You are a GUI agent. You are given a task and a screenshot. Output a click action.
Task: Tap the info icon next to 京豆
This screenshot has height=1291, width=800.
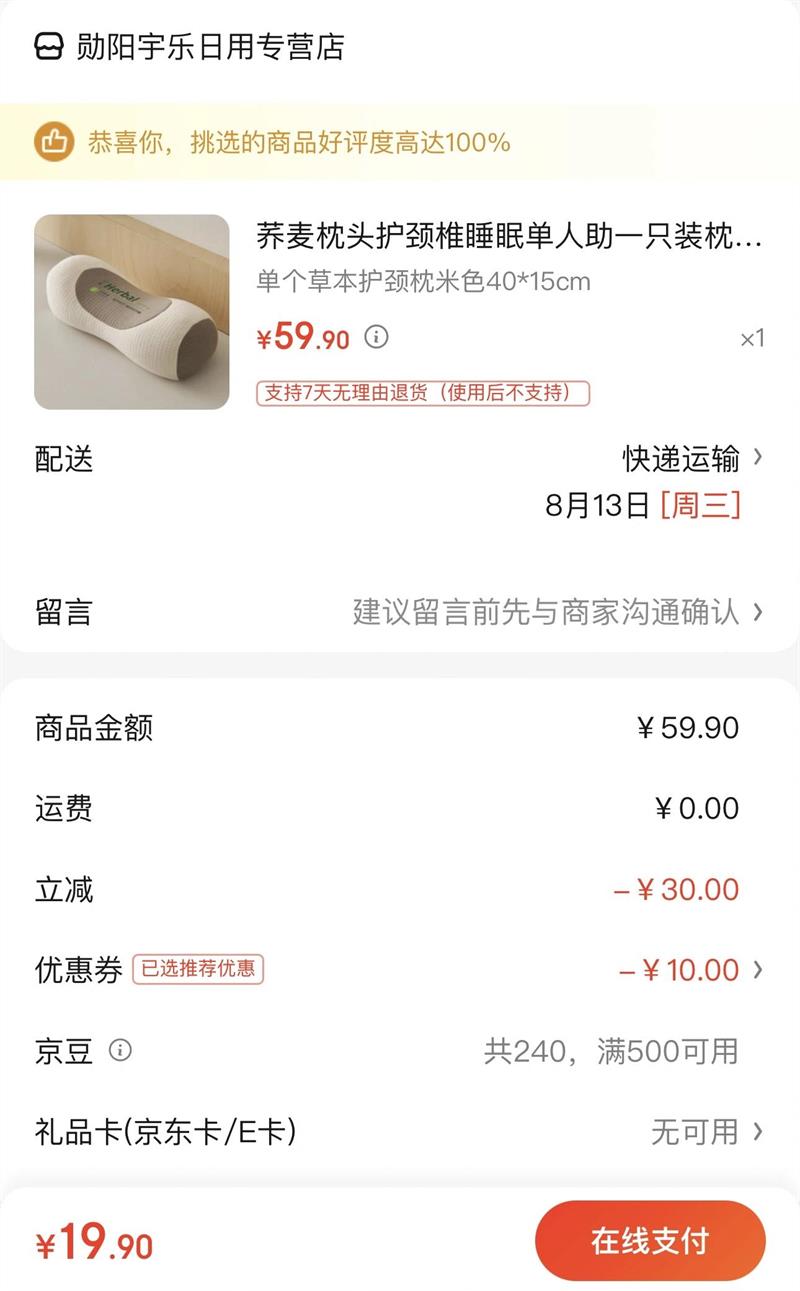point(120,1050)
